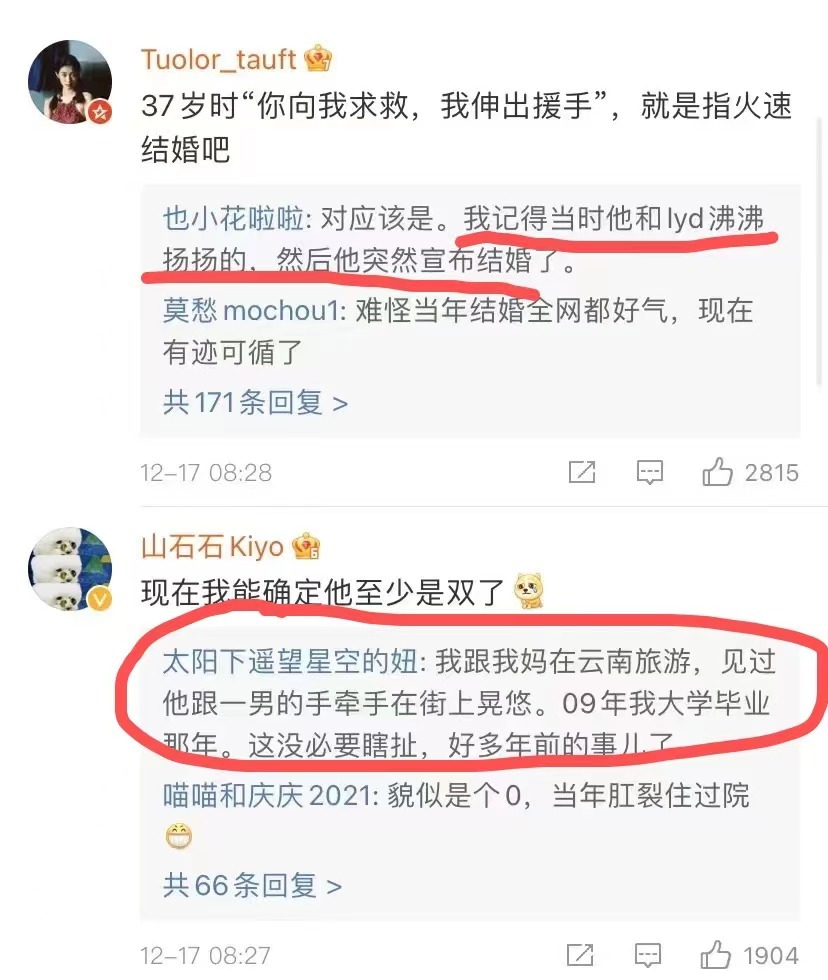Viewport: 828px width, 980px height.
Task: Like 山石石Kiyo's comment with 1904 likes
Action: pos(718,956)
